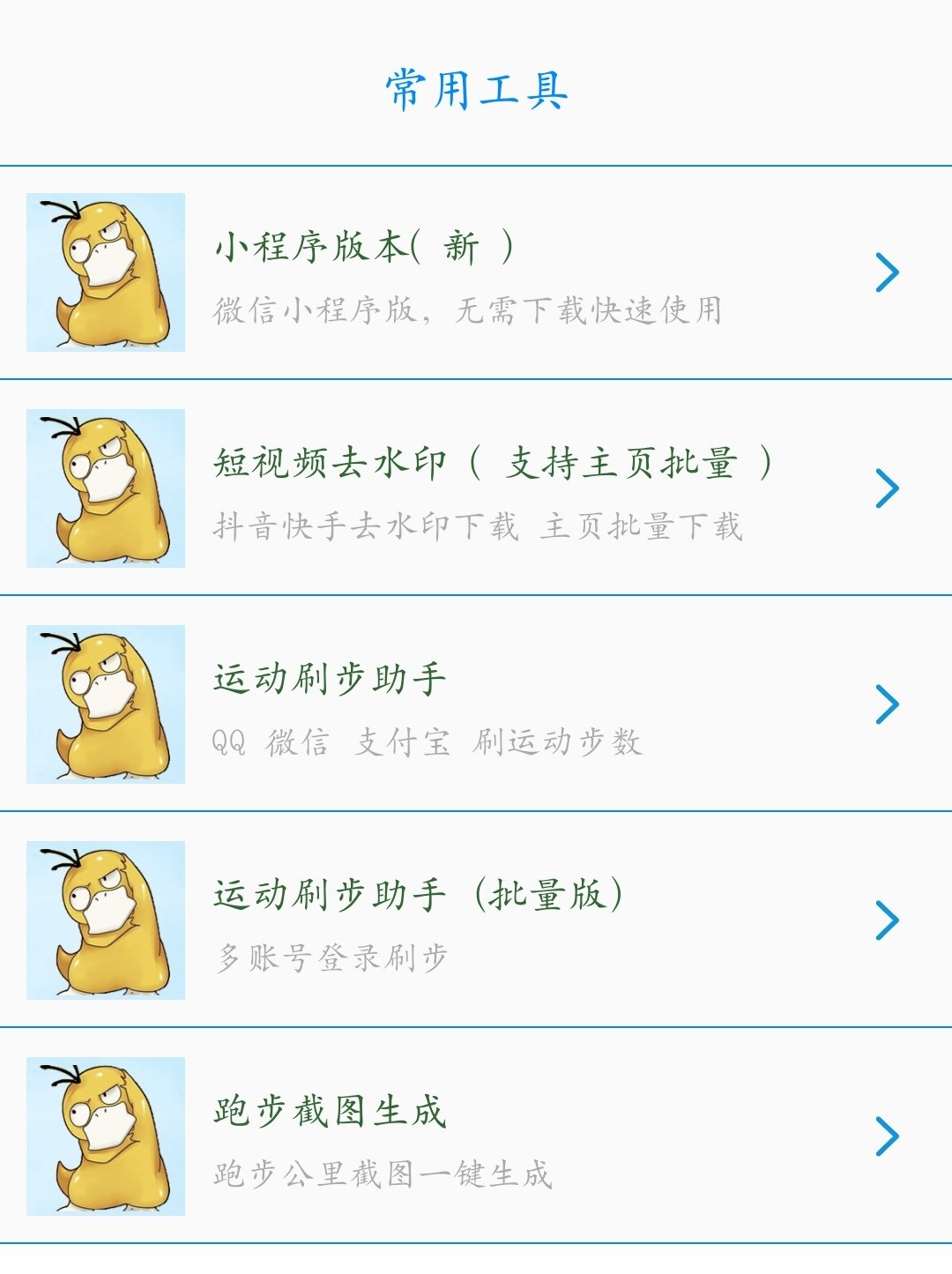Open 短视频去水印 tool
952x1274 pixels.
coord(476,488)
